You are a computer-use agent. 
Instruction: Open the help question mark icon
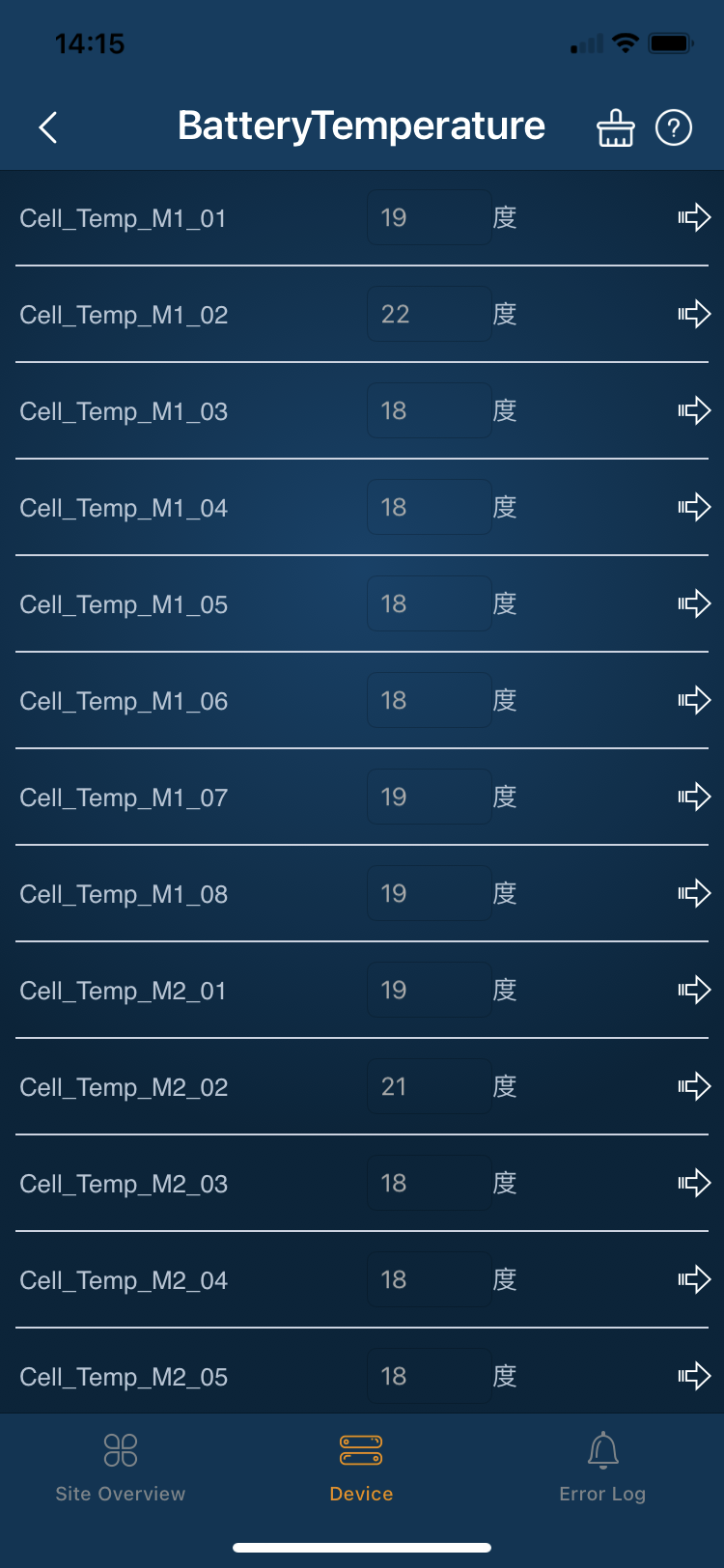click(x=673, y=127)
